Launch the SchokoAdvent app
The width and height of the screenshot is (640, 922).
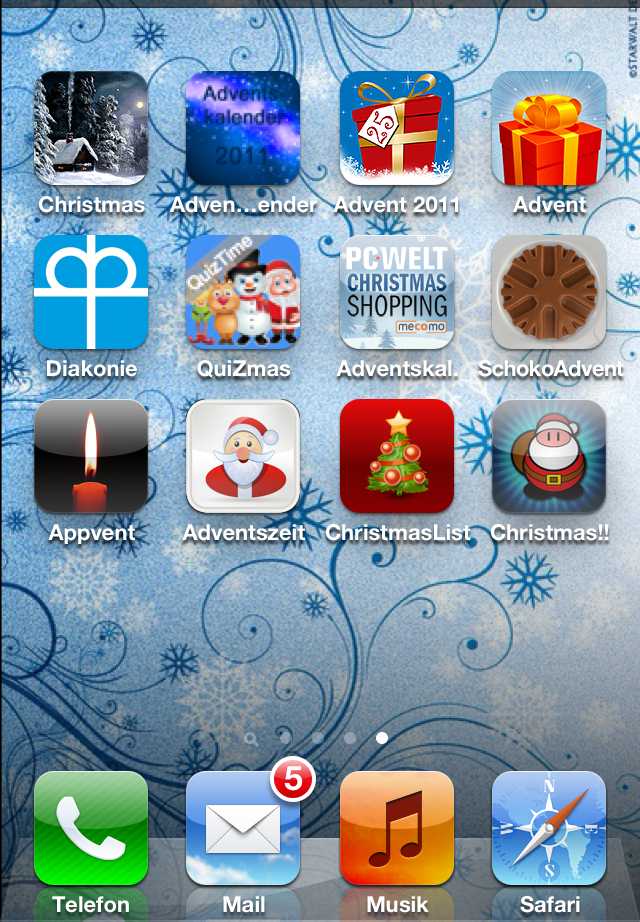[549, 292]
